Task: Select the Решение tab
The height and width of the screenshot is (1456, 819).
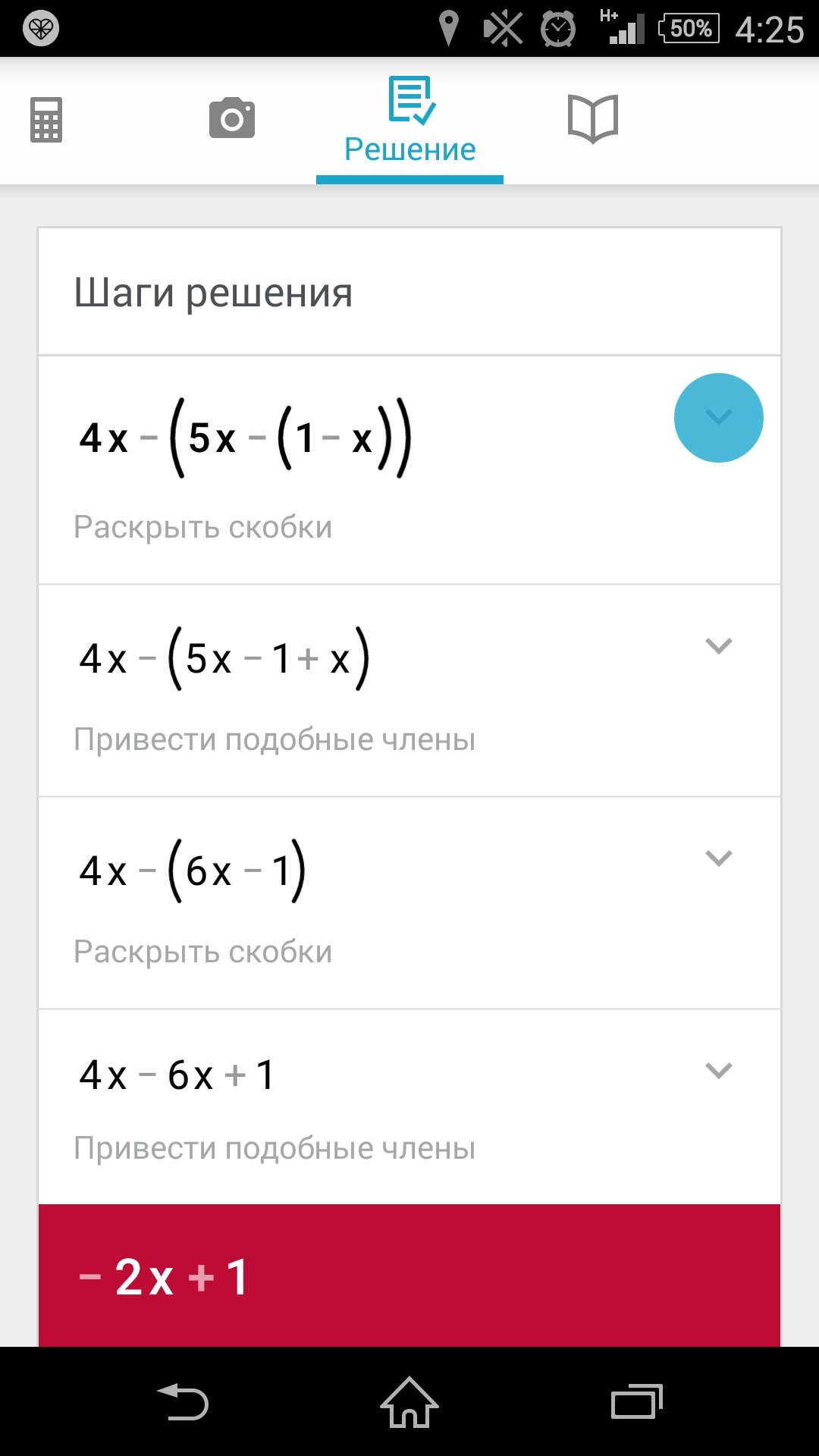Action: coord(409,121)
